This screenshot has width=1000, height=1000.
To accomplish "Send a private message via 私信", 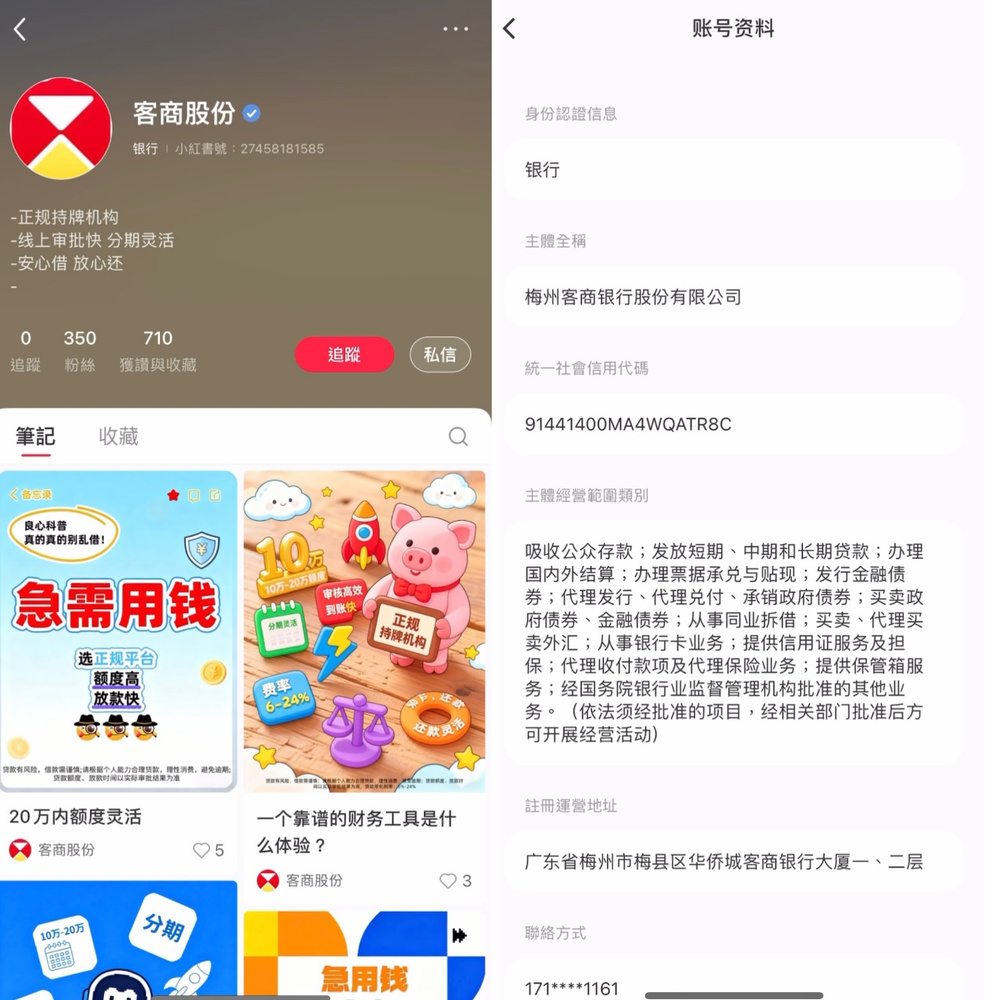I will tap(440, 354).
